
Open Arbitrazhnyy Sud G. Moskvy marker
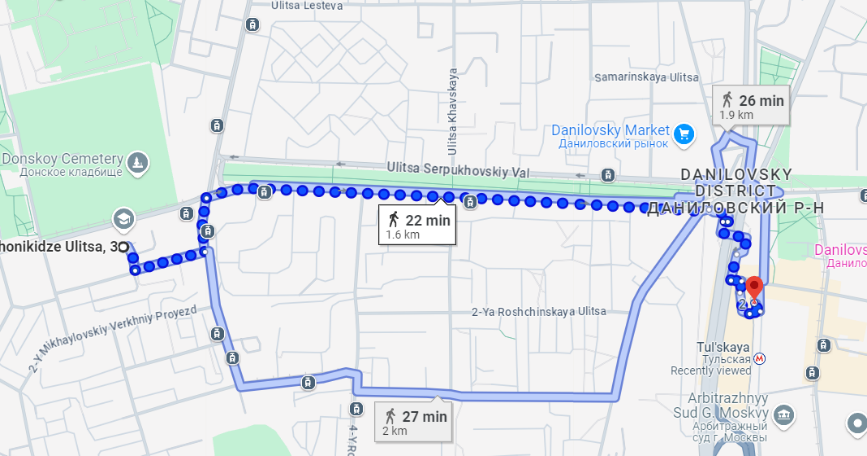(785, 413)
